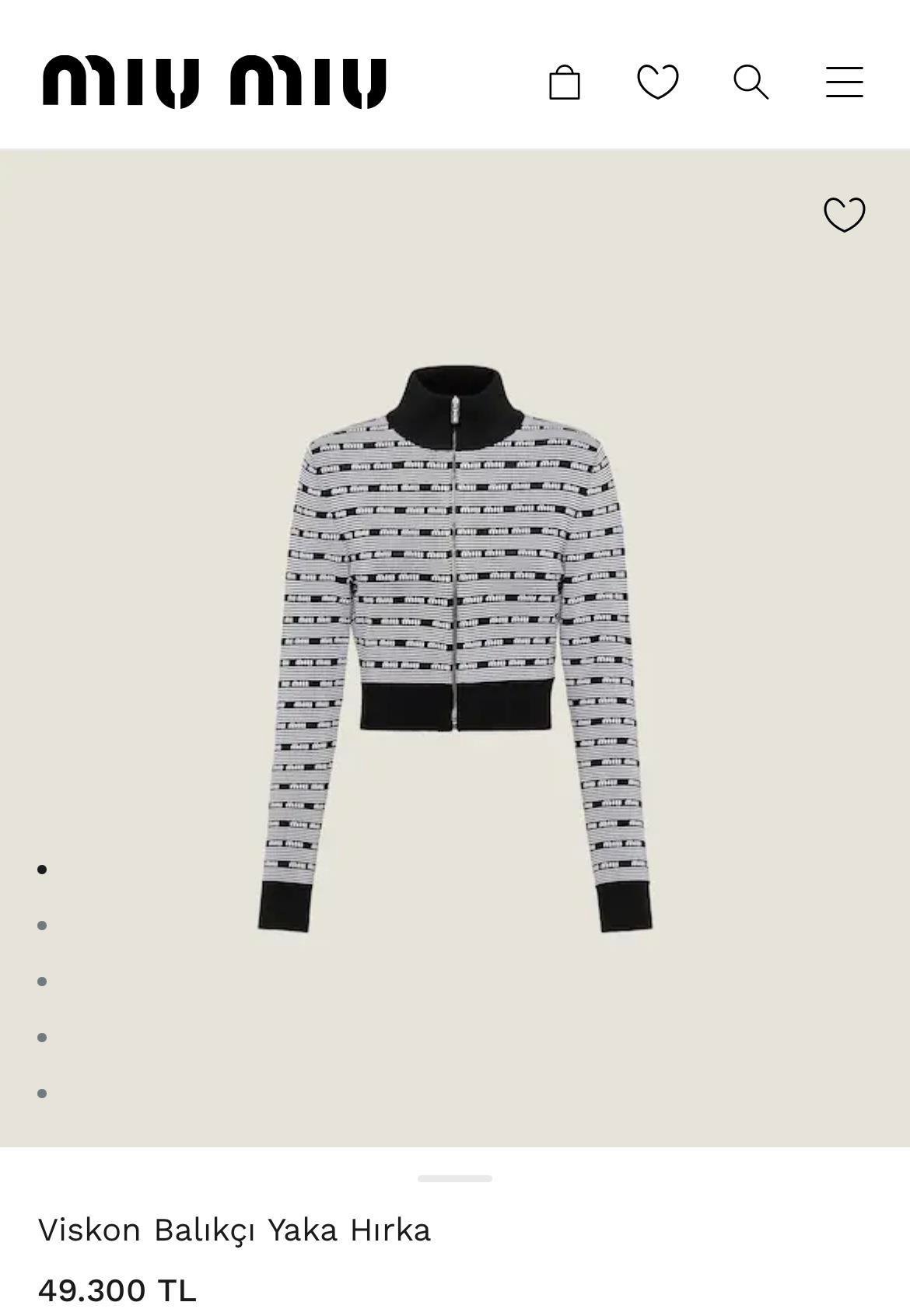910x1316 pixels.
Task: Add this cardigan to wishlist
Action: click(844, 215)
